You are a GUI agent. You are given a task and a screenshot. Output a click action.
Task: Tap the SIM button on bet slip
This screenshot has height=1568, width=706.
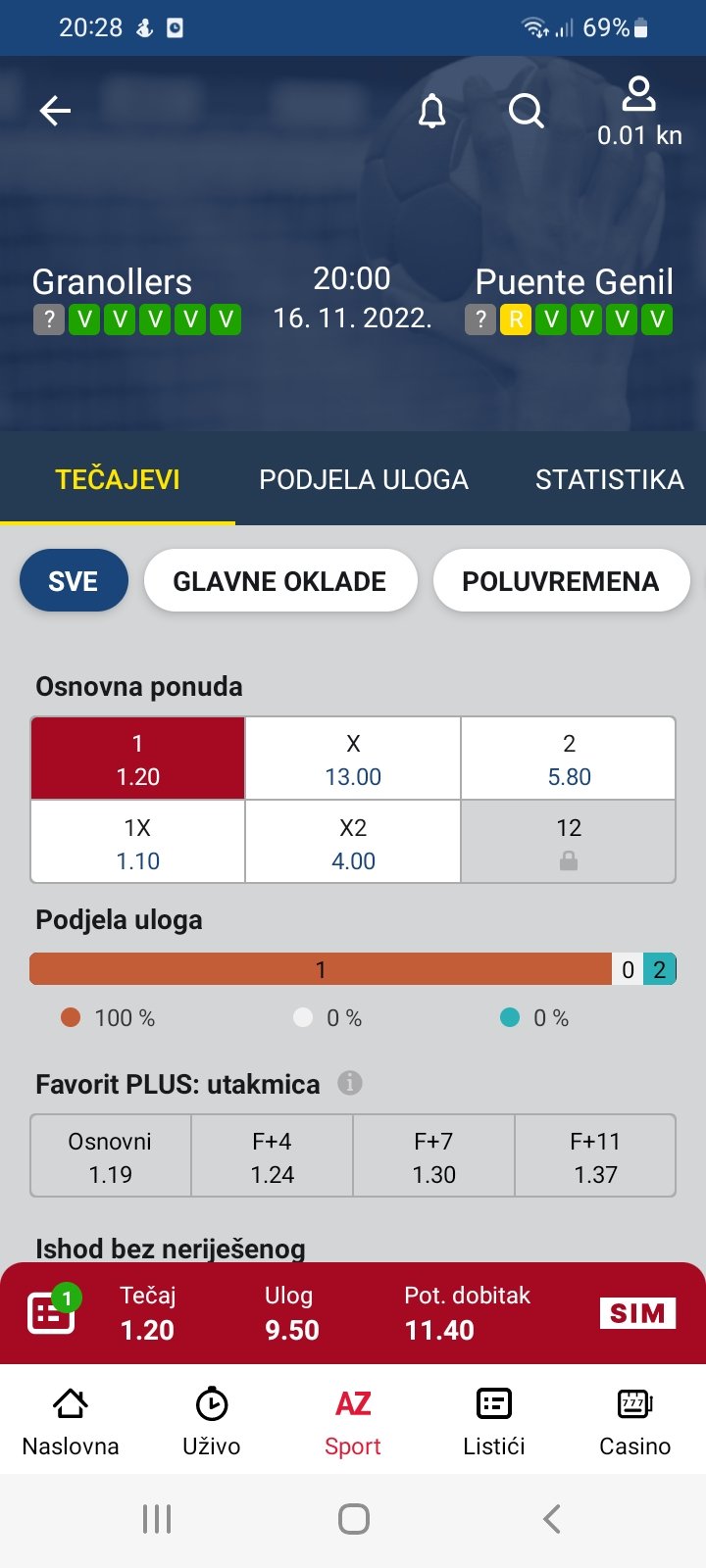click(637, 1313)
